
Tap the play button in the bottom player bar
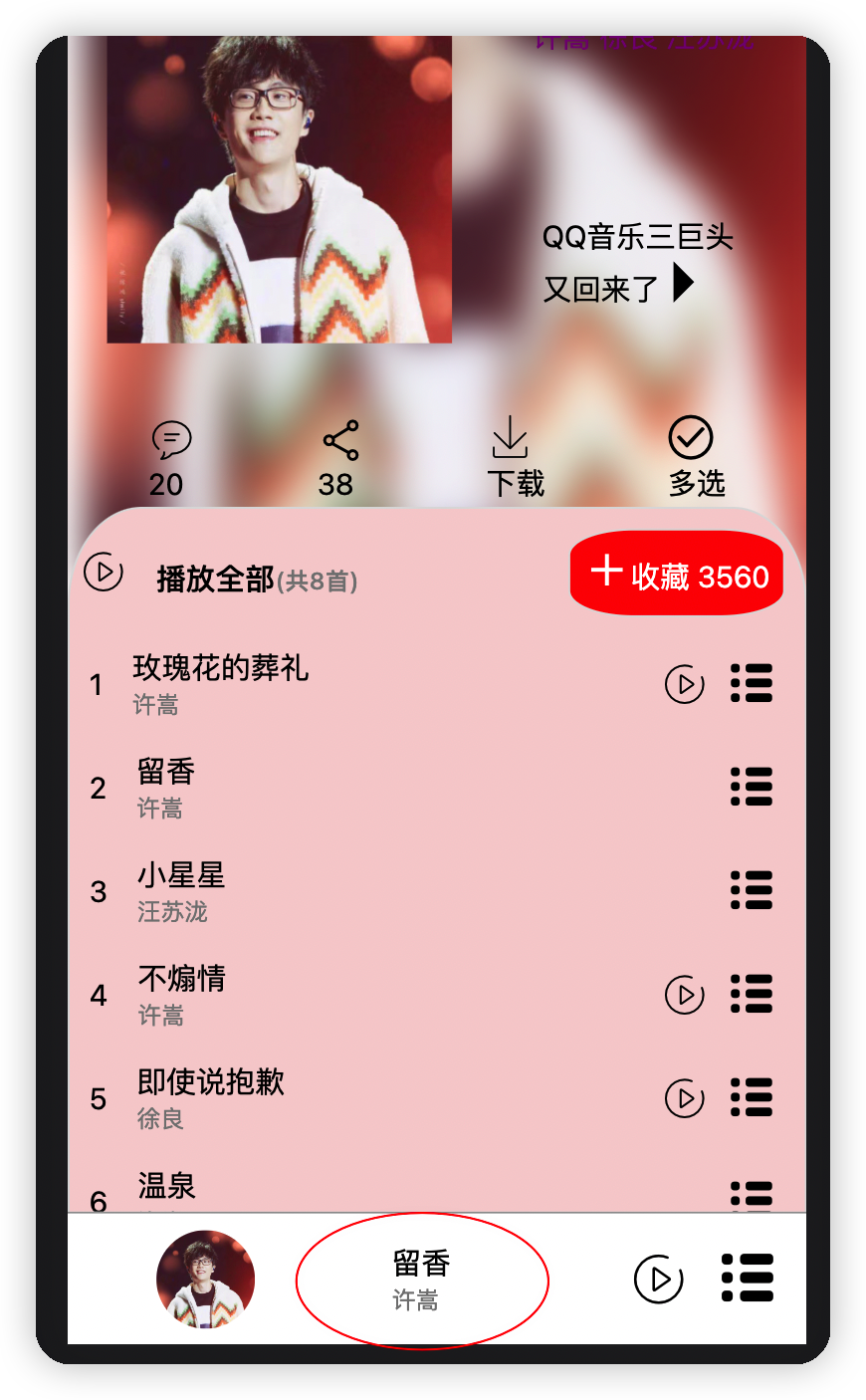point(658,1280)
